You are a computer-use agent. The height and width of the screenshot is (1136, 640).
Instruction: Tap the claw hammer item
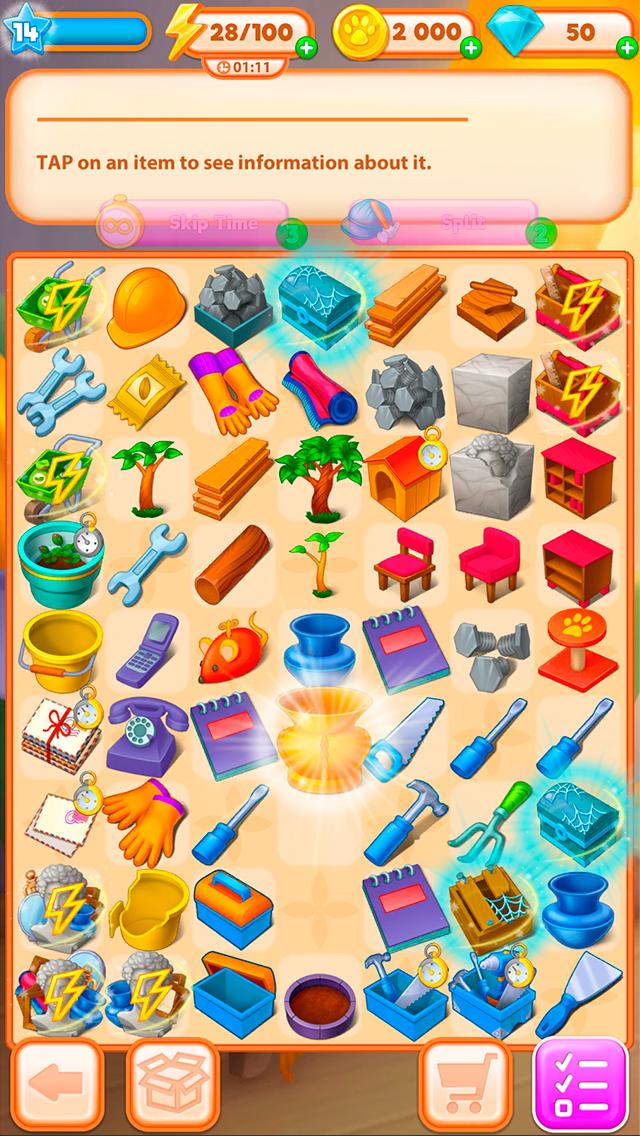click(x=407, y=822)
